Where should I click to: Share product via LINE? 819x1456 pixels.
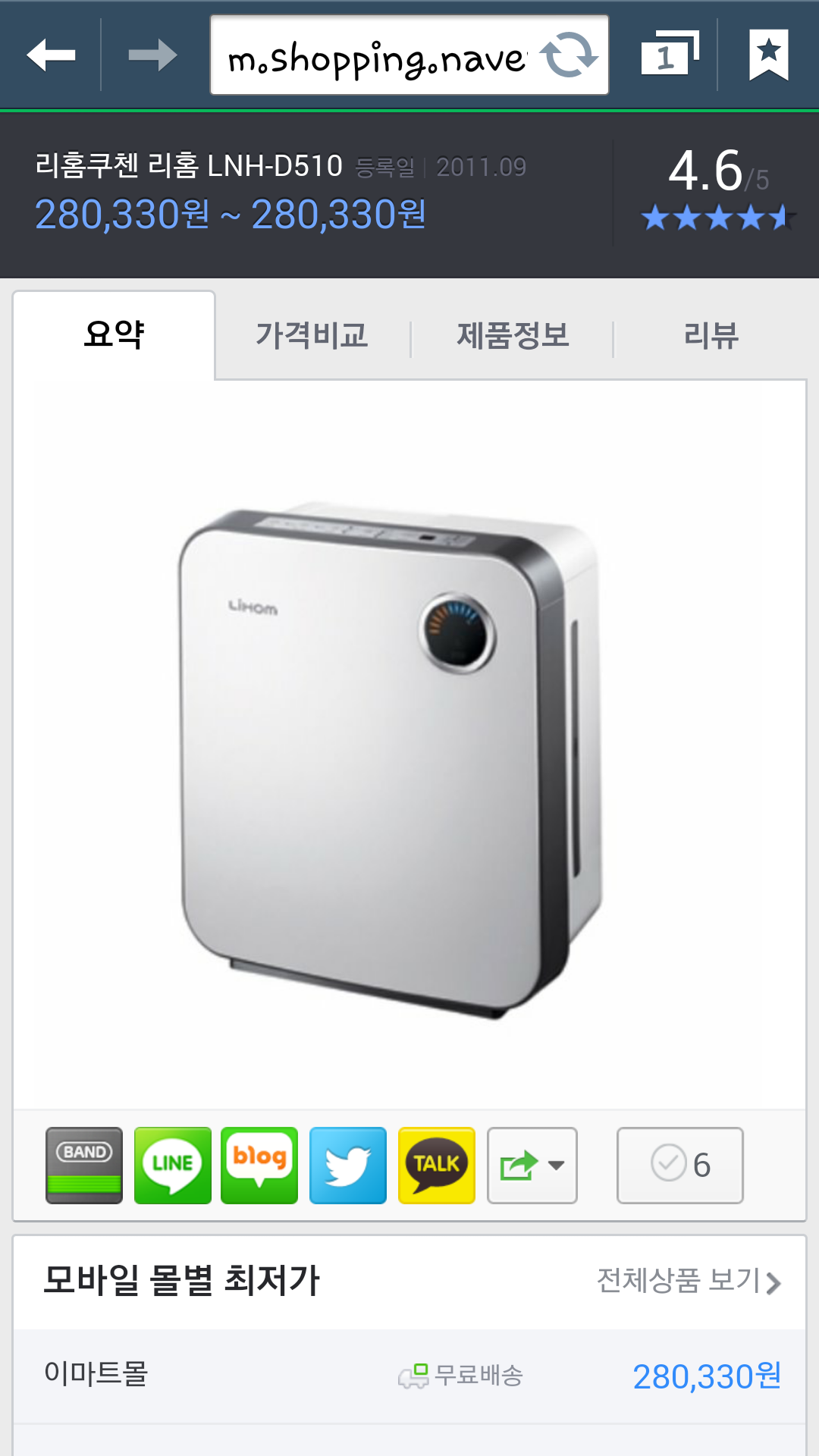pyautogui.click(x=173, y=1166)
